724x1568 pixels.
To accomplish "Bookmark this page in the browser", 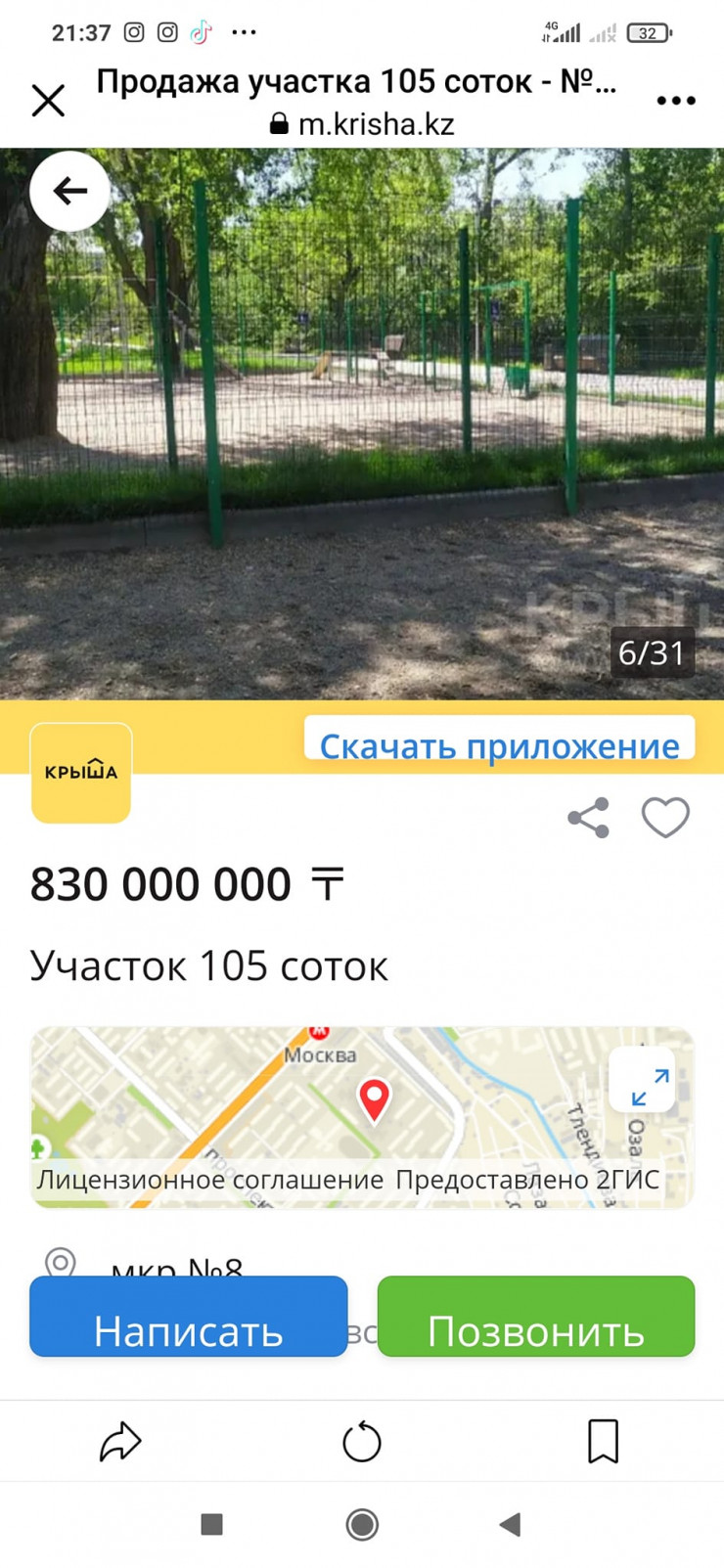I will [603, 1441].
